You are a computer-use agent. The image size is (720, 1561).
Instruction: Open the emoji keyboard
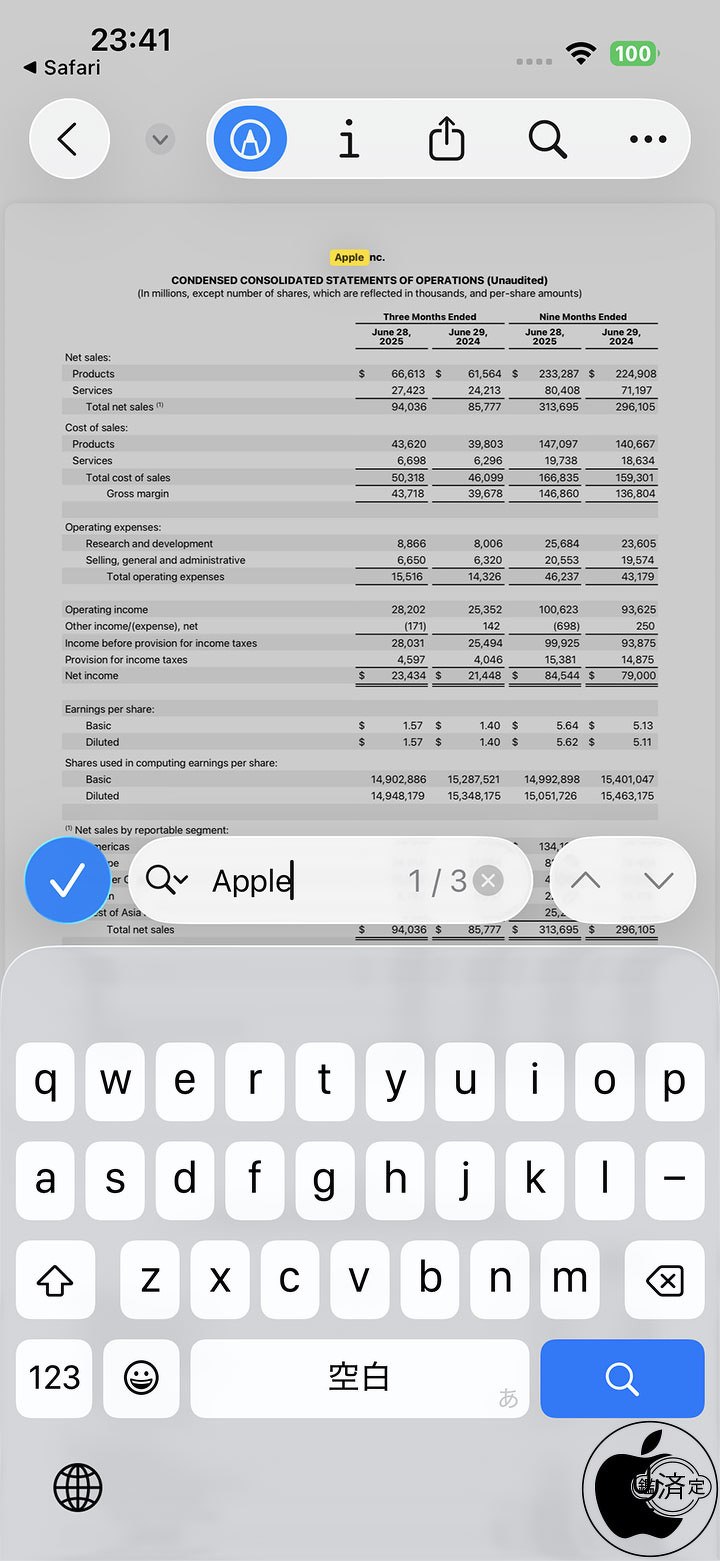[x=141, y=1378]
